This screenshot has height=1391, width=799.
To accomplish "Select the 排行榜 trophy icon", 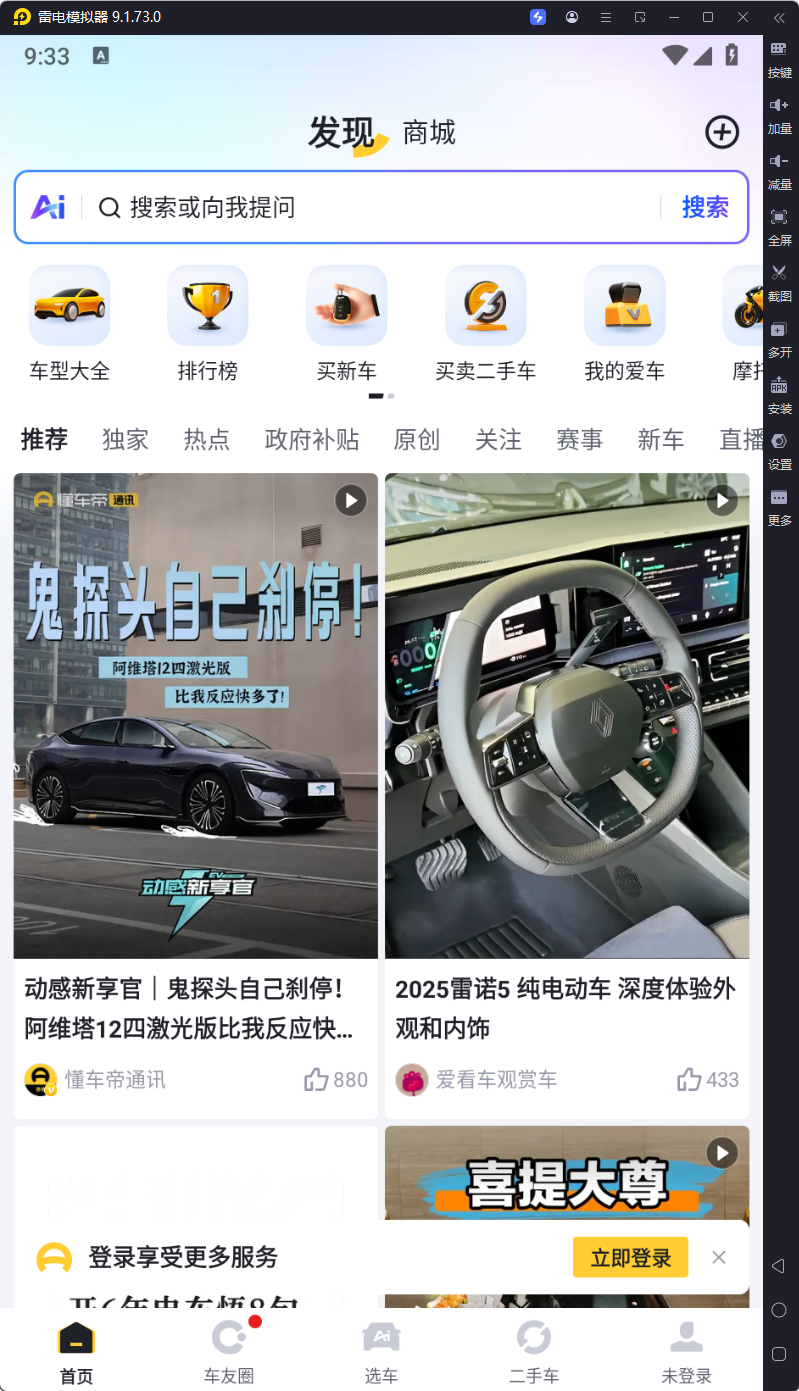I will coord(207,305).
